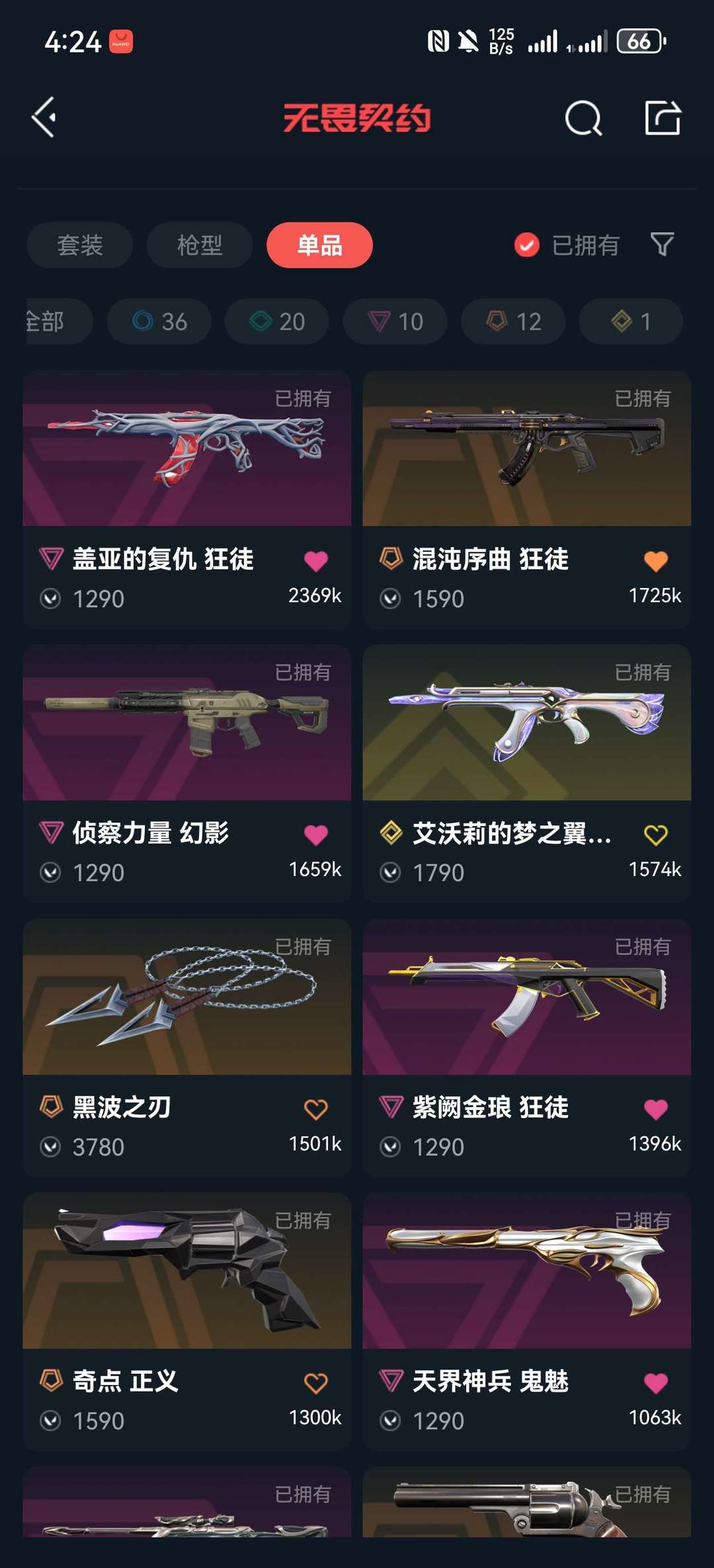This screenshot has width=714, height=1568.
Task: Open the search magnifier icon
Action: 583,118
